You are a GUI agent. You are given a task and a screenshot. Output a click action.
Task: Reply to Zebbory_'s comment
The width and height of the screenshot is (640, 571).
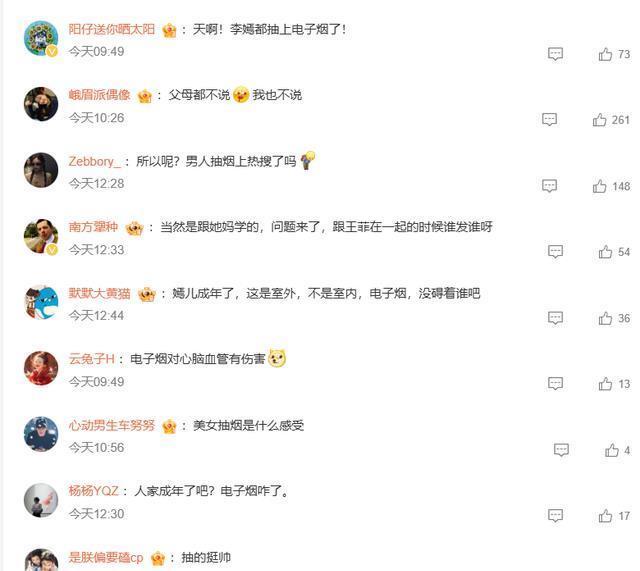pyautogui.click(x=550, y=187)
